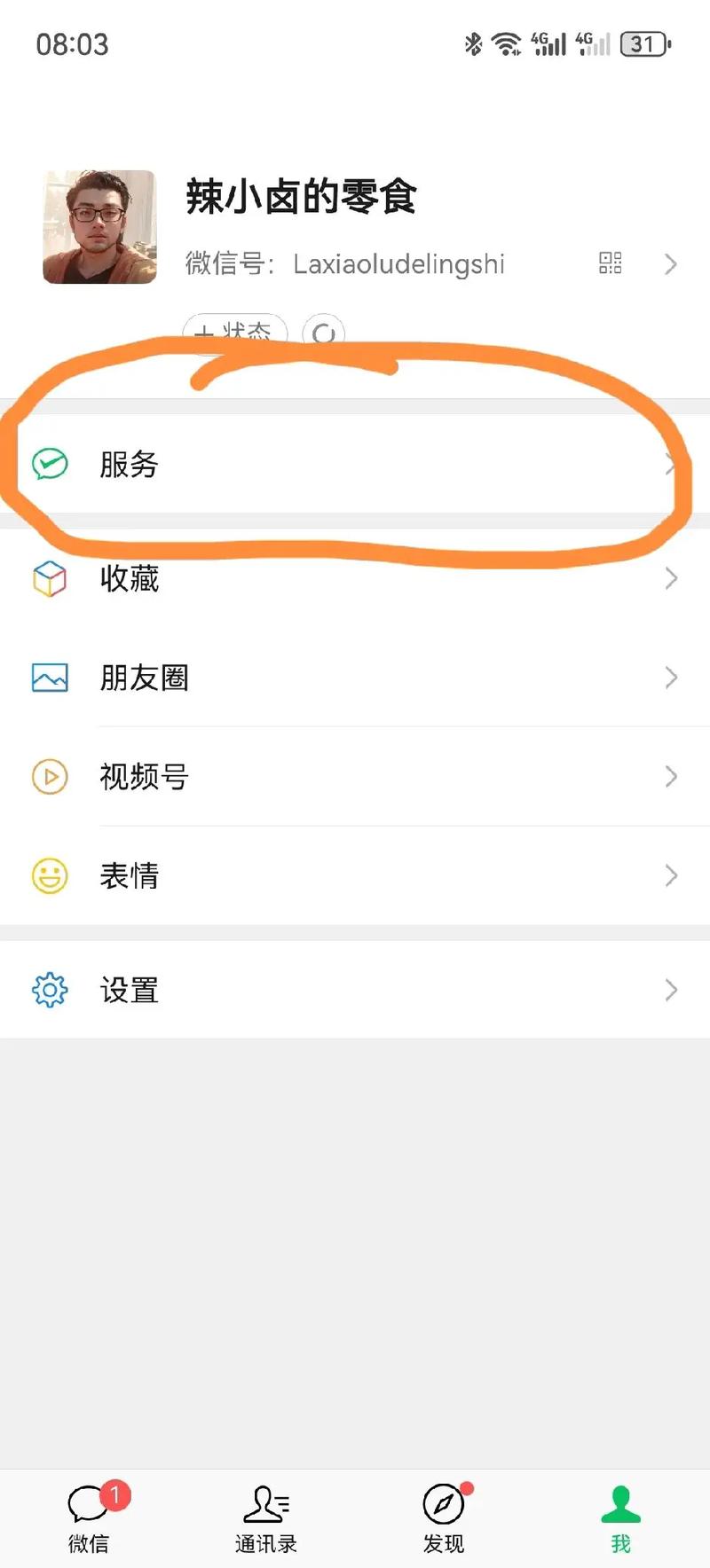Open 设置 settings
The height and width of the screenshot is (1568, 710).
(x=355, y=990)
